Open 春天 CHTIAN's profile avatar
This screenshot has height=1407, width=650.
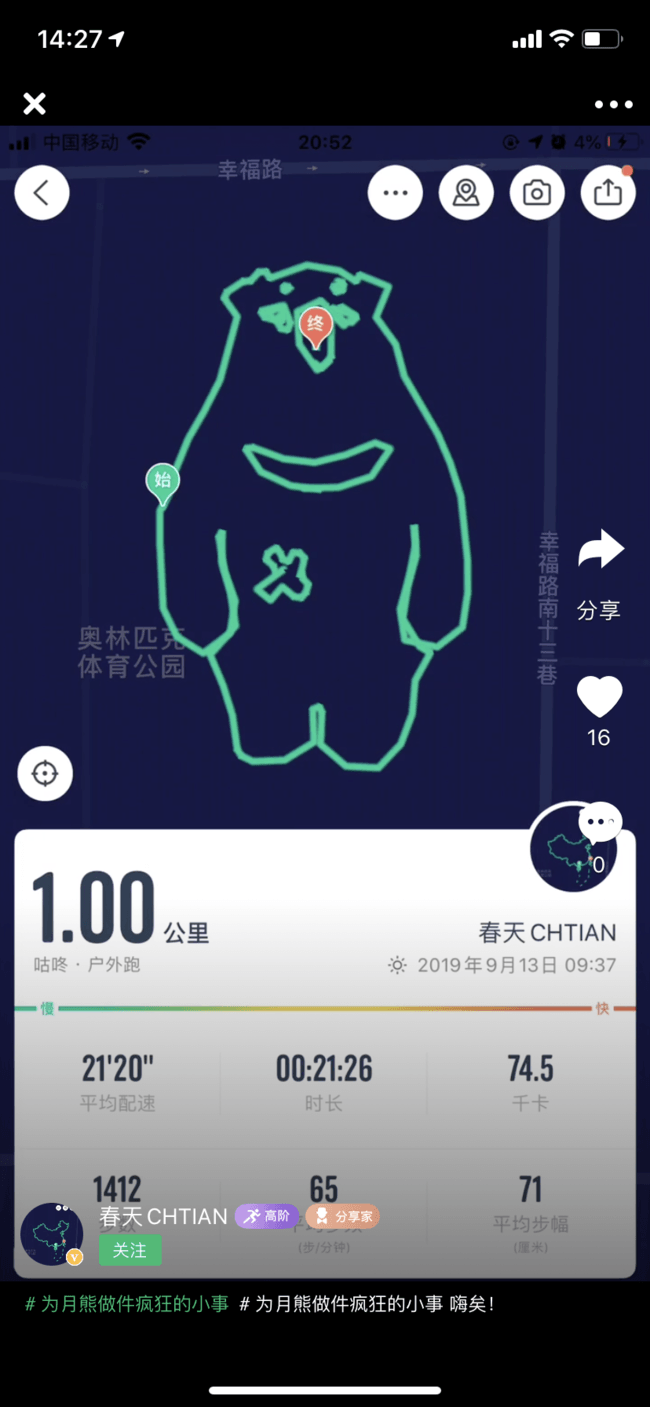(52, 1234)
